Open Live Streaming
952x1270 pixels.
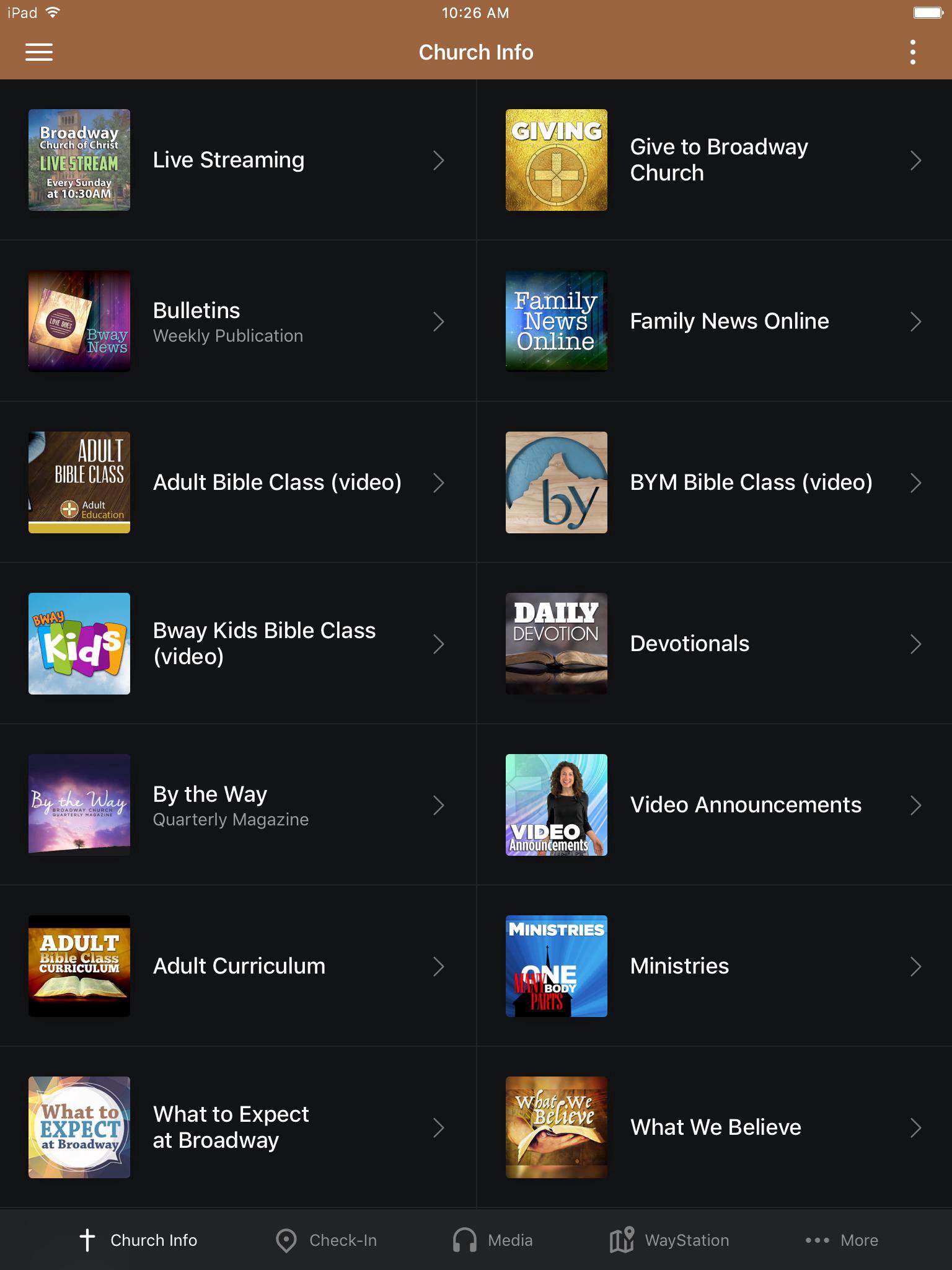237,160
